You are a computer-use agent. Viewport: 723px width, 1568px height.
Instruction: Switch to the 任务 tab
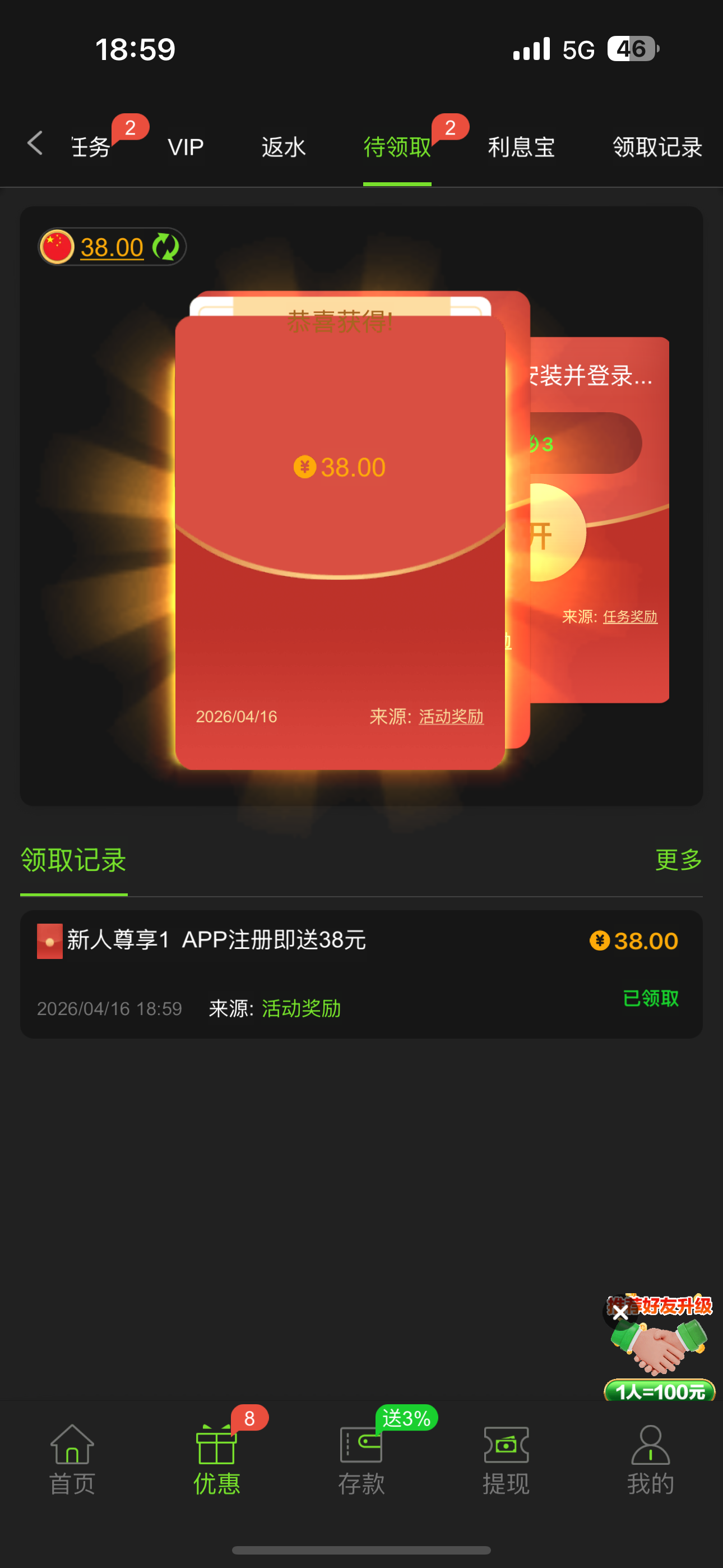point(91,147)
